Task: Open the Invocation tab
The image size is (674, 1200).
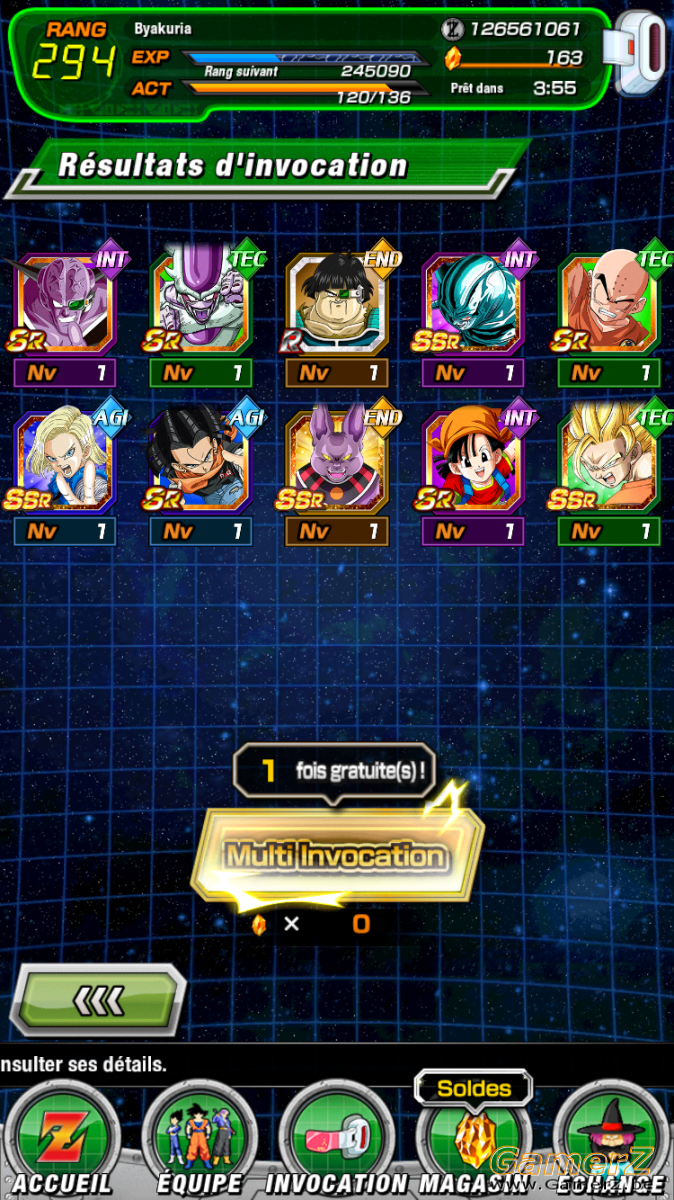Action: pyautogui.click(x=336, y=1140)
